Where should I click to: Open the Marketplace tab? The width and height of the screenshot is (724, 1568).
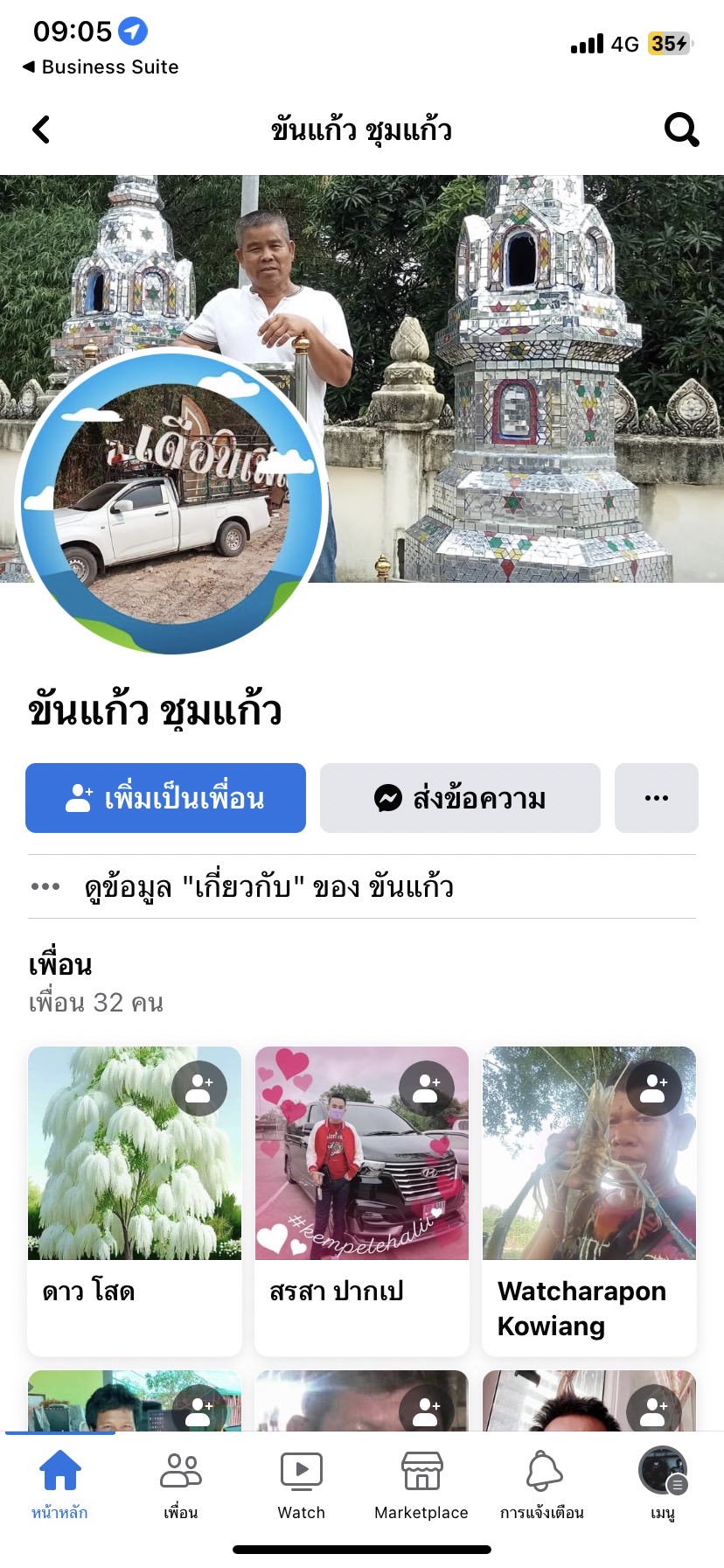[421, 1482]
